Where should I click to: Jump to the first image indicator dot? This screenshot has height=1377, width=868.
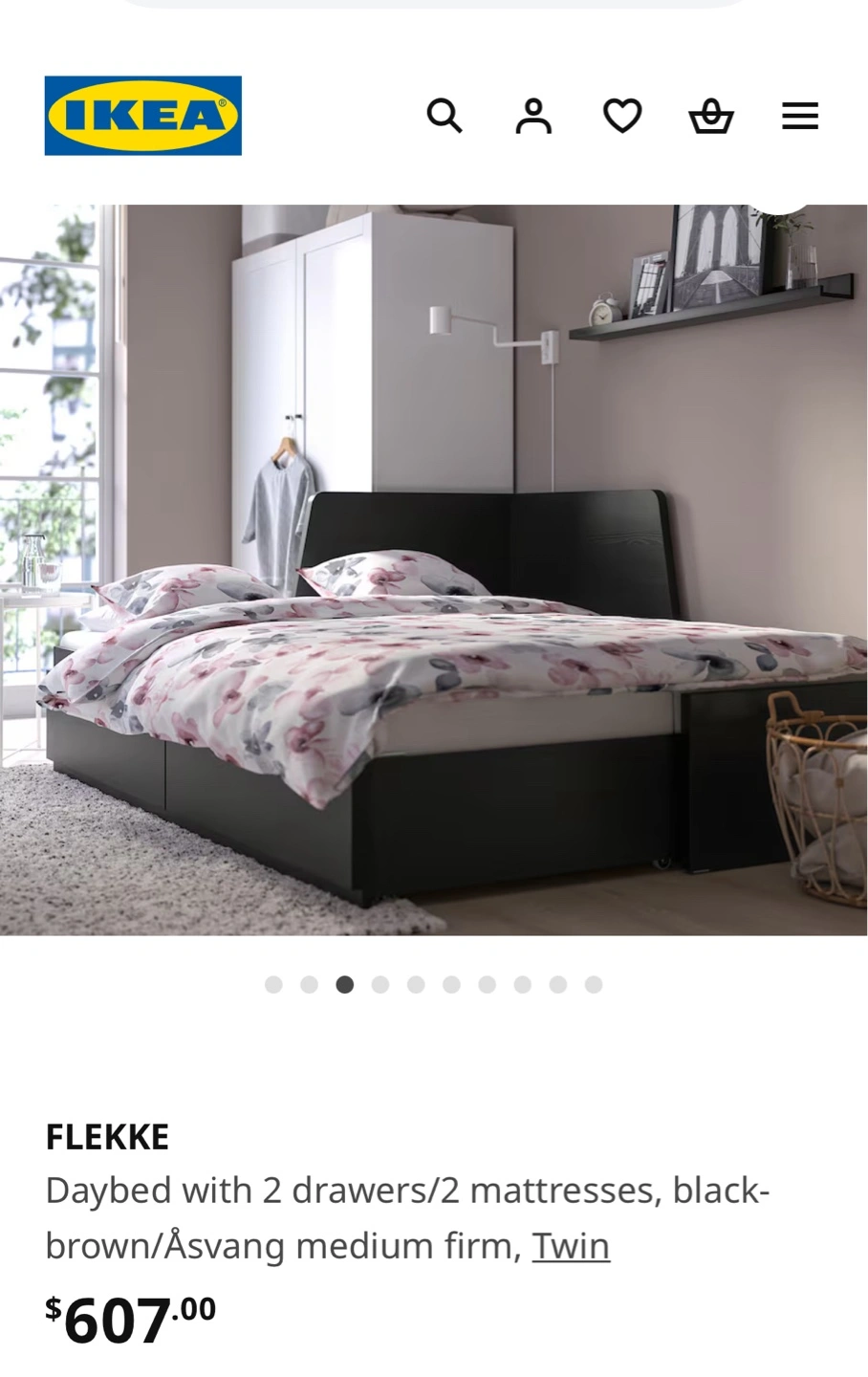[273, 985]
